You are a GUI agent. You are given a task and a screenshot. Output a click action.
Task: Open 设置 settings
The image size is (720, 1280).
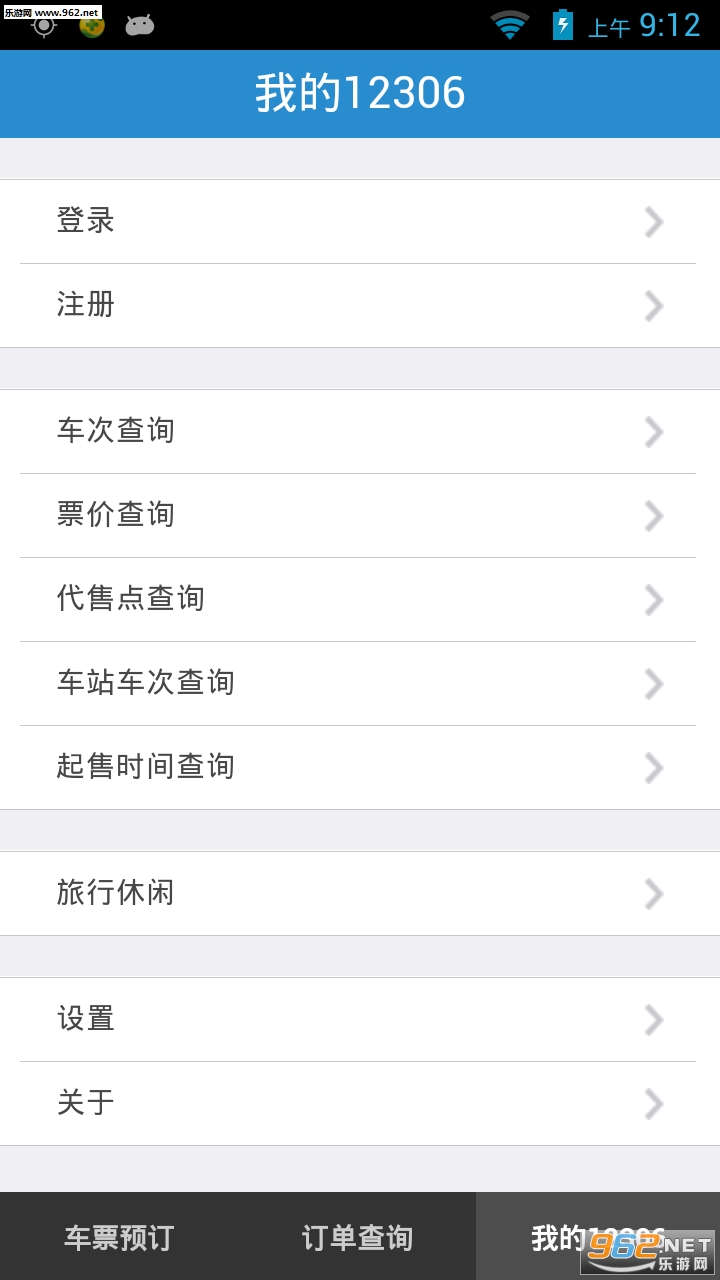tap(360, 1019)
